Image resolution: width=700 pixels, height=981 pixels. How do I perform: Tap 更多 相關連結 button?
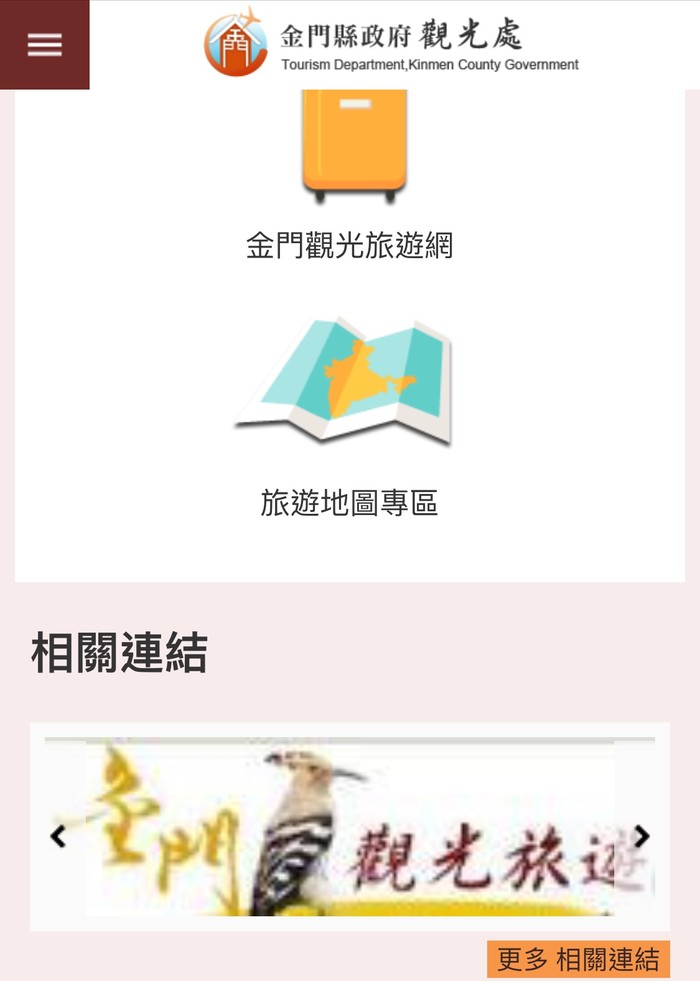(578, 960)
